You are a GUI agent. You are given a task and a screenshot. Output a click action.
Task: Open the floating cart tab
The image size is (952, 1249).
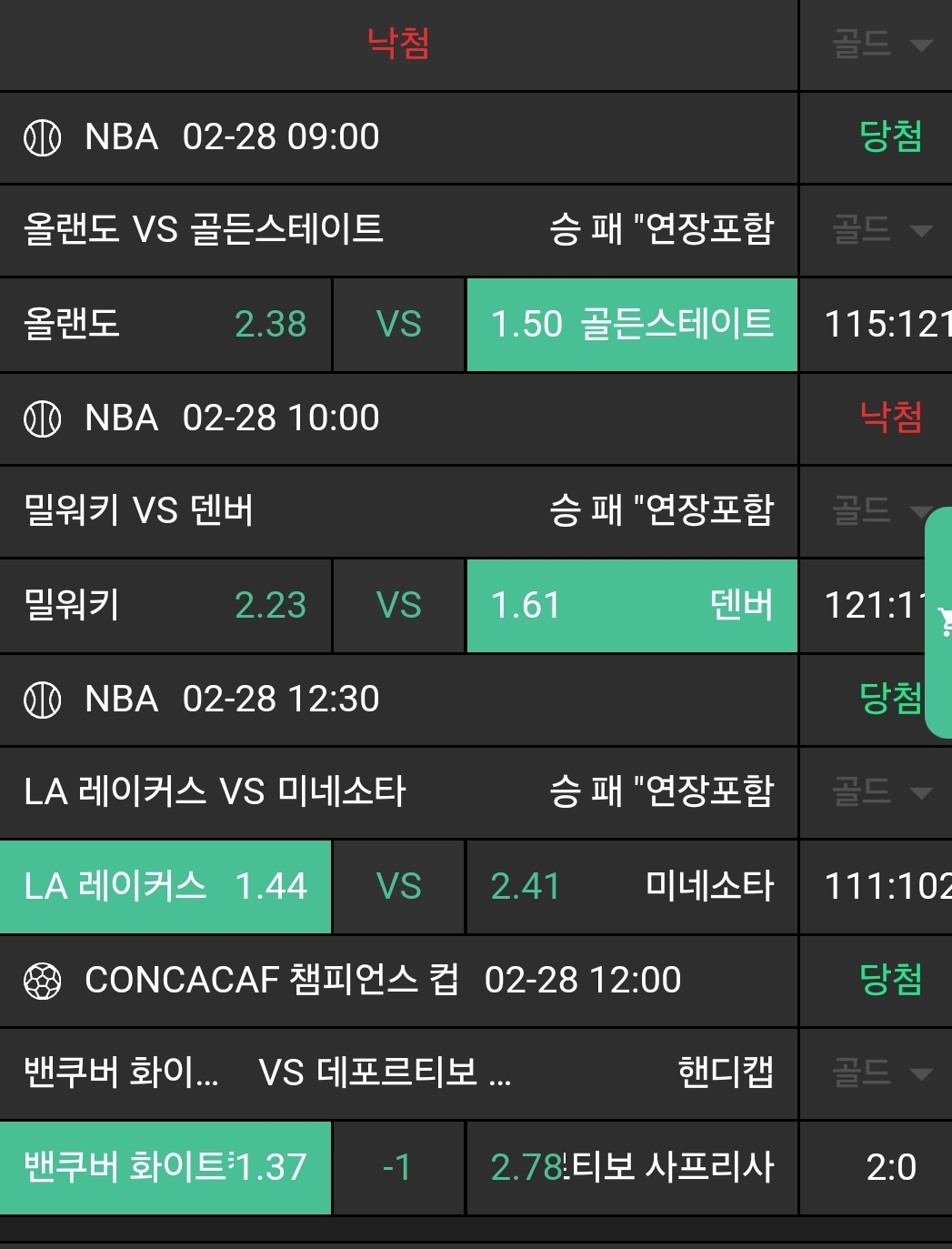click(x=941, y=622)
